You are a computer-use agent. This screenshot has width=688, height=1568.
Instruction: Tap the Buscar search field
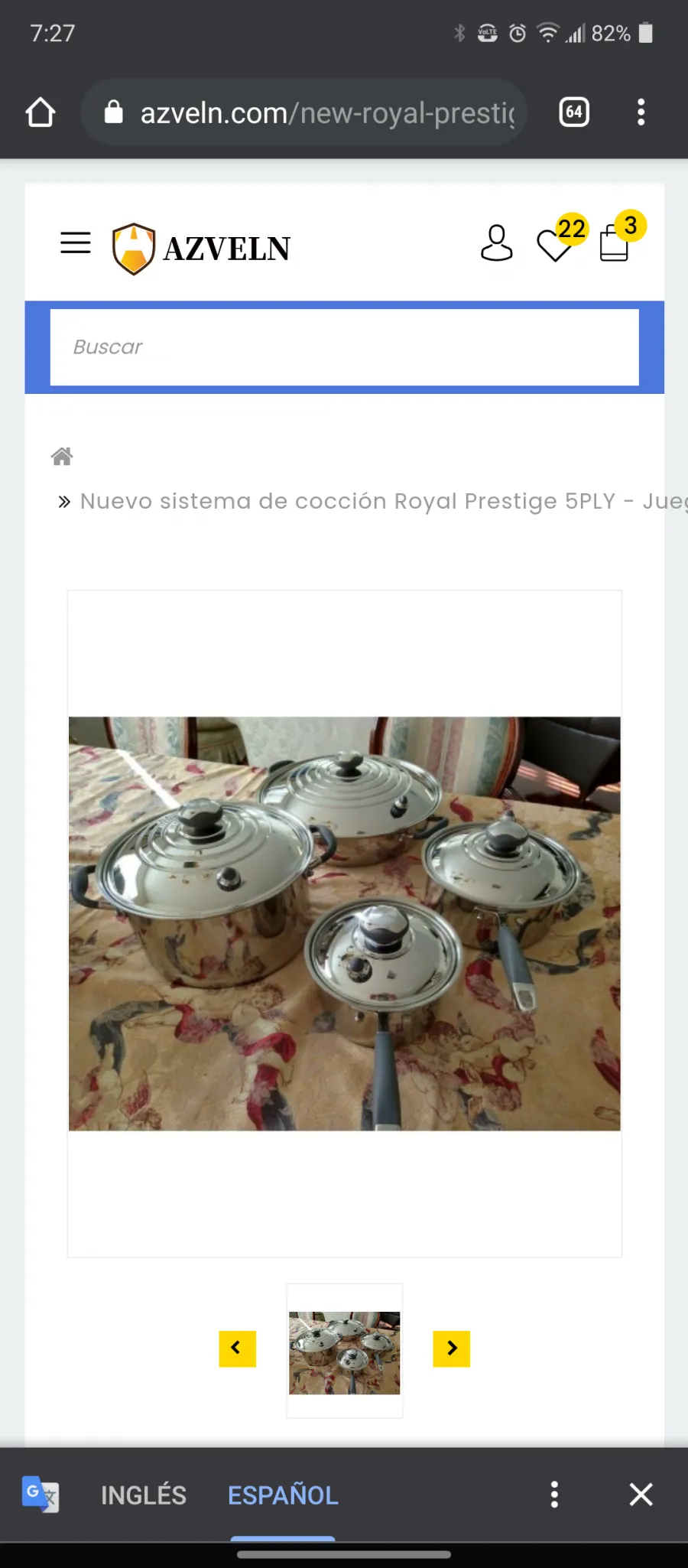coord(345,347)
